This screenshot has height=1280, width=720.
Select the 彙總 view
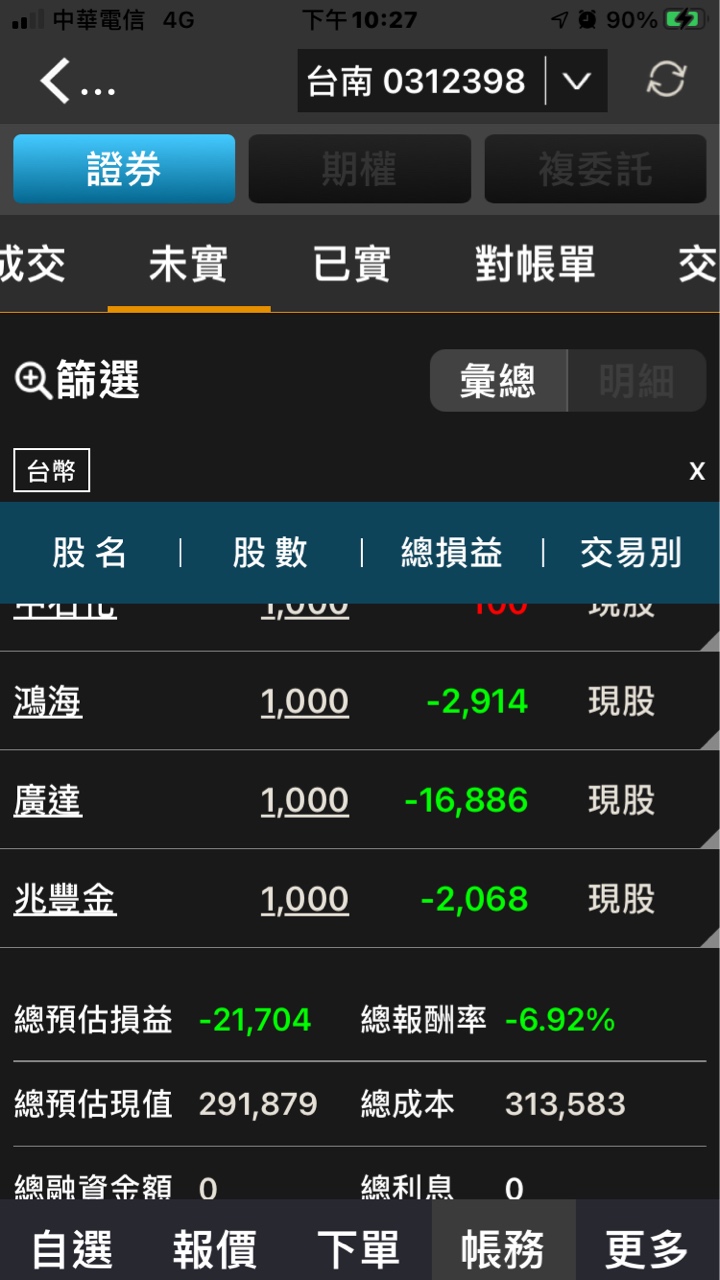point(498,381)
